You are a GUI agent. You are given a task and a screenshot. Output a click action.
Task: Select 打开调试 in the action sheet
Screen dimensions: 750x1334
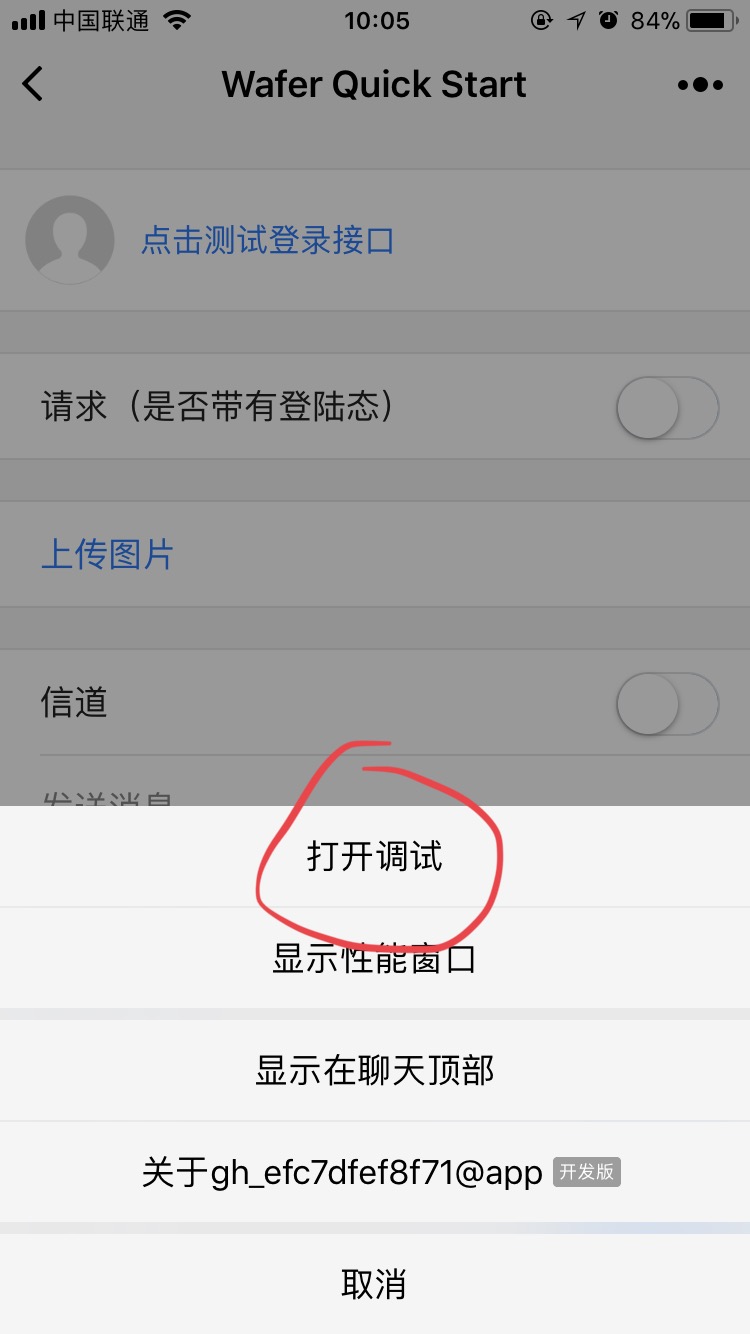[375, 856]
